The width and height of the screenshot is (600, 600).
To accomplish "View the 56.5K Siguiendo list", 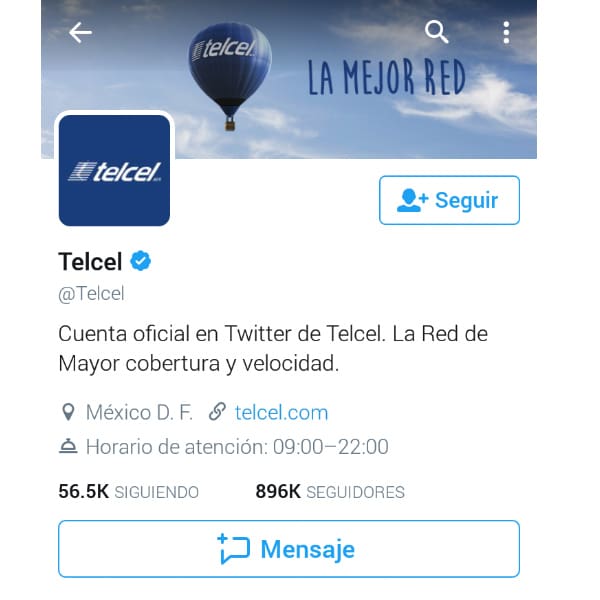I will [129, 492].
